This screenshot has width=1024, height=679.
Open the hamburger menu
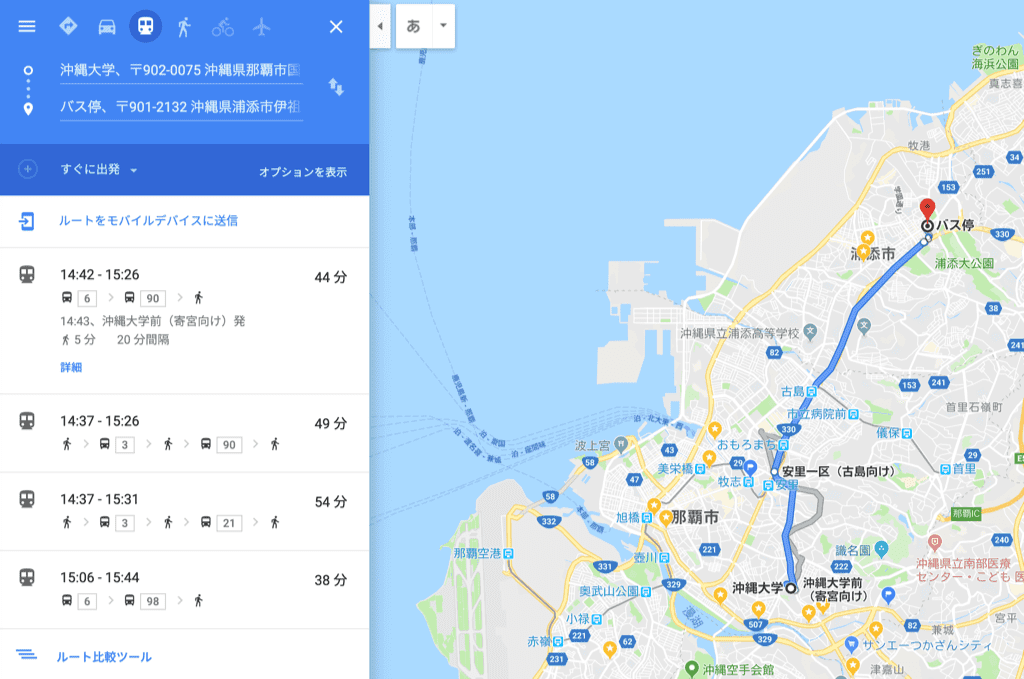27,27
